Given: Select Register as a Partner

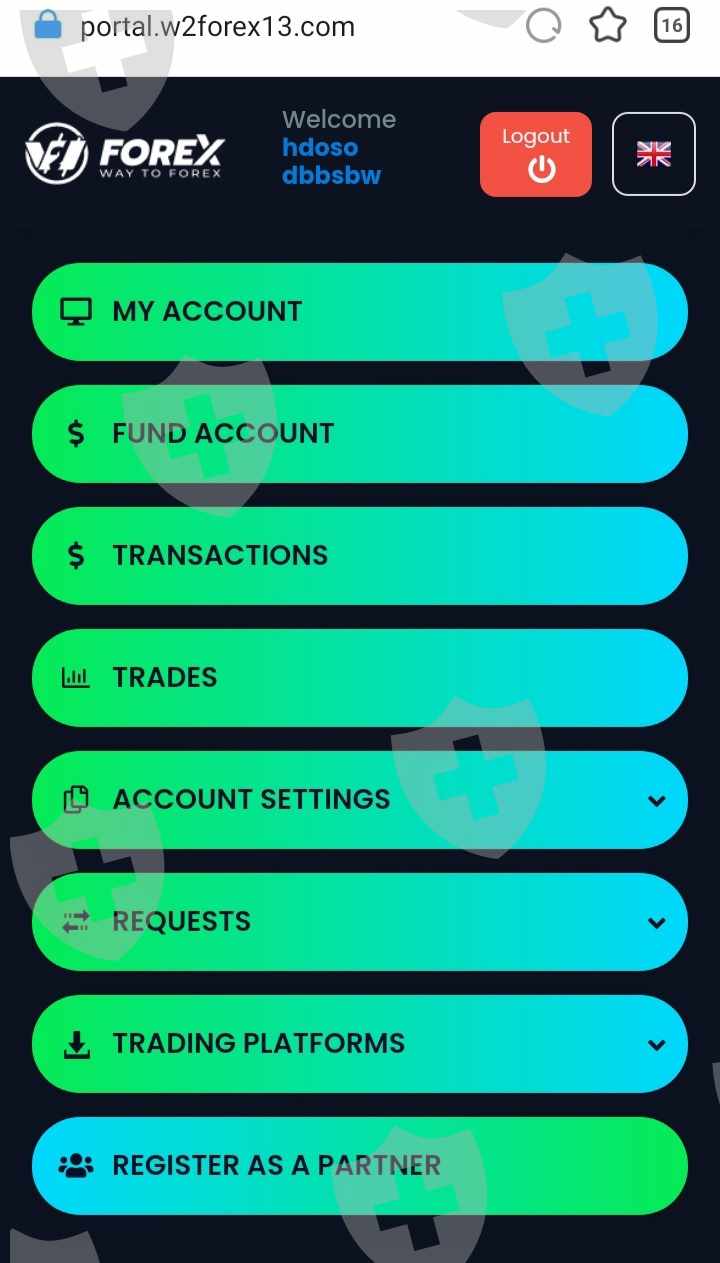Looking at the screenshot, I should pos(360,1166).
